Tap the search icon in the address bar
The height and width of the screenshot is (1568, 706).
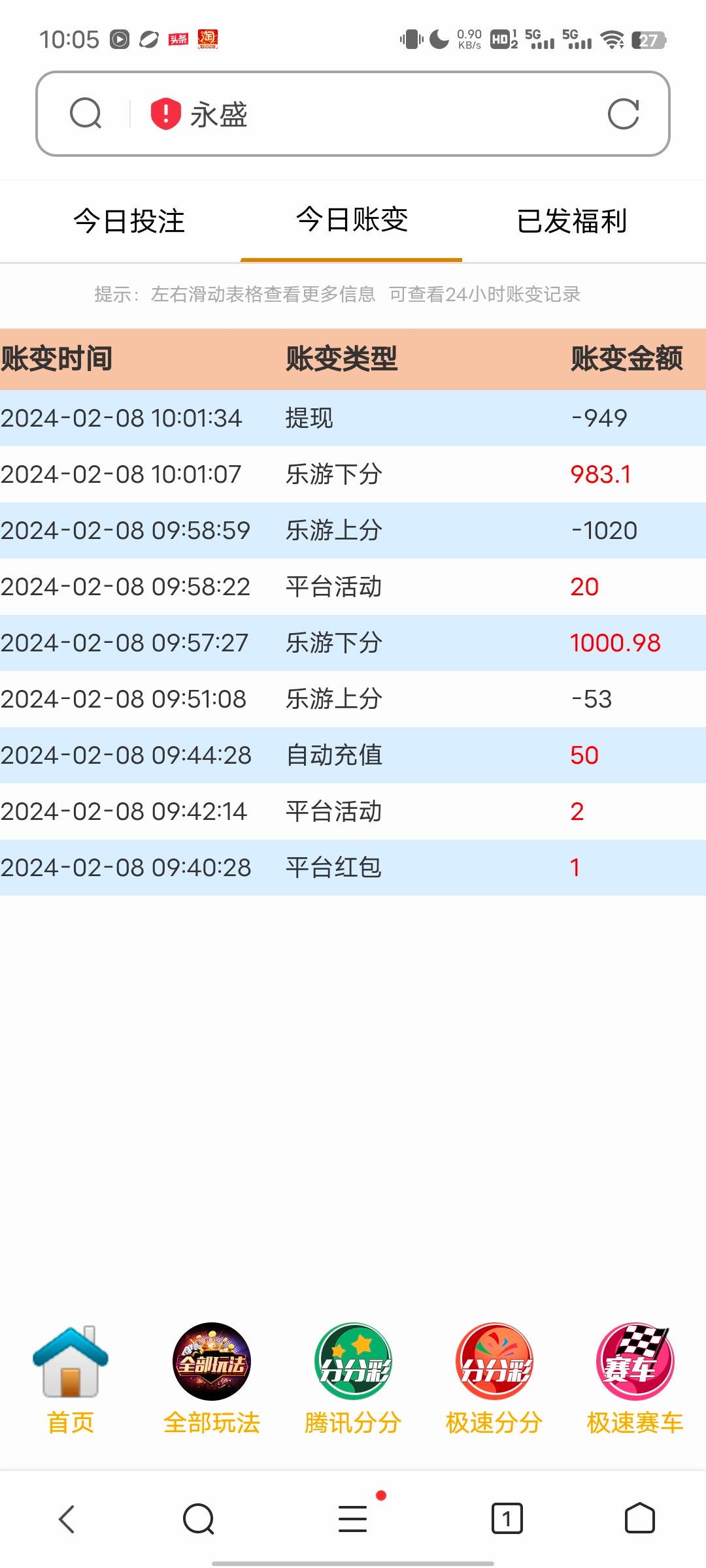click(x=86, y=114)
